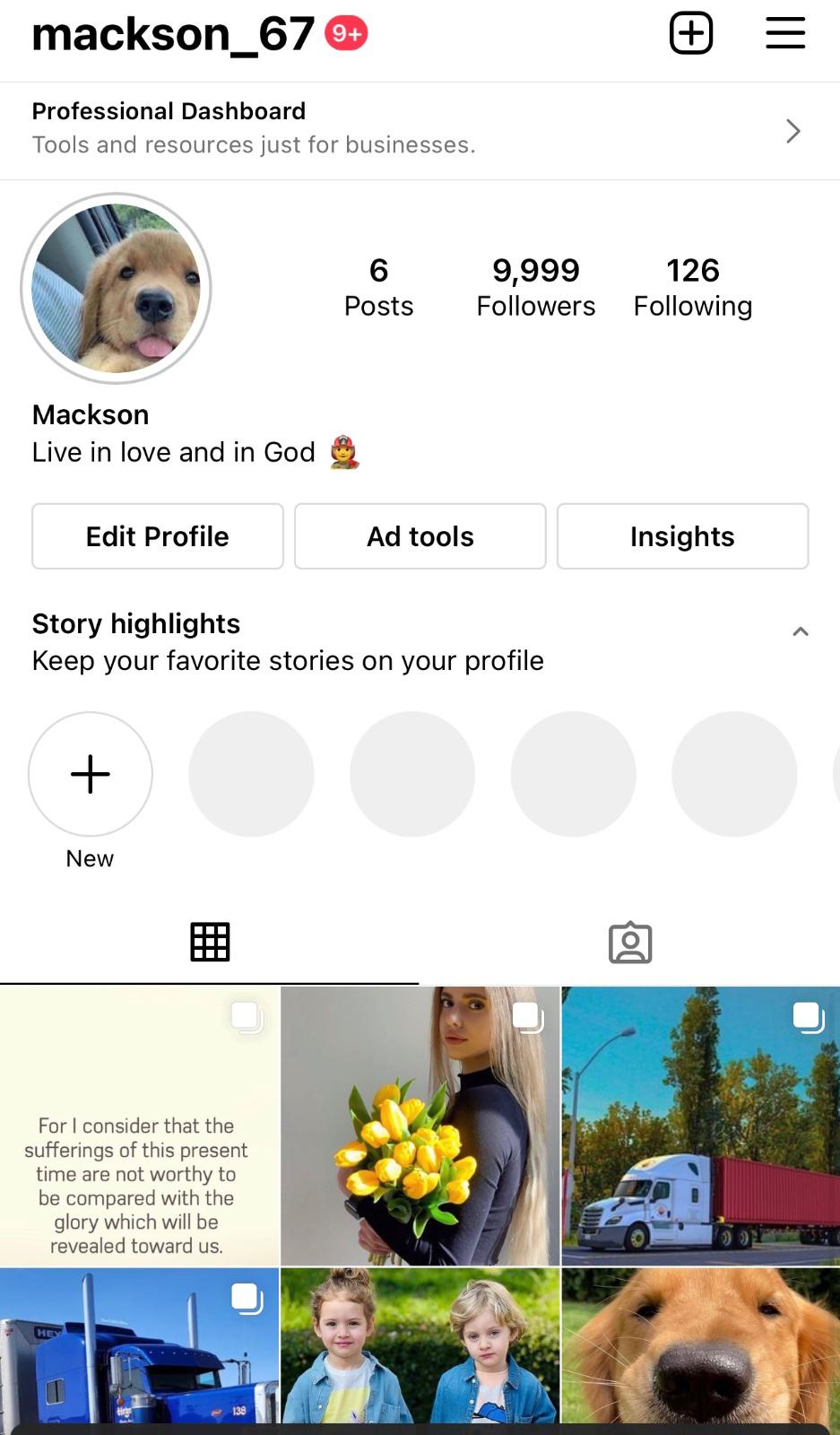Open the create new post plus icon
This screenshot has height=1435, width=840.
click(x=690, y=34)
